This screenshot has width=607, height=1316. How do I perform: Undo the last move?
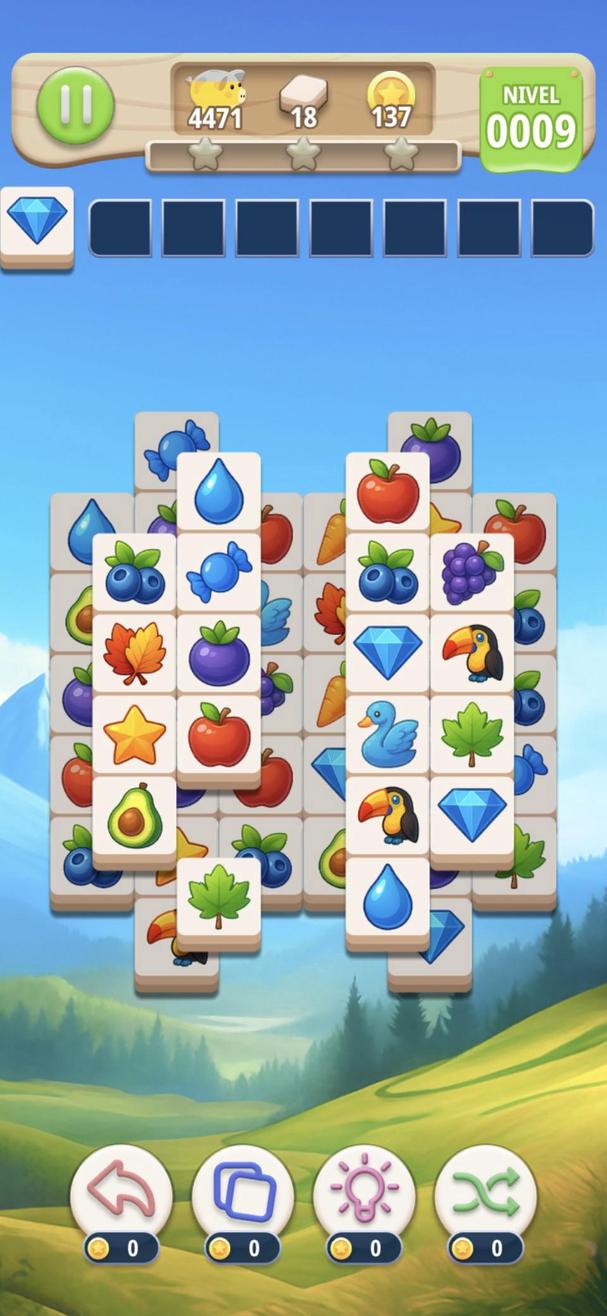[121, 1194]
